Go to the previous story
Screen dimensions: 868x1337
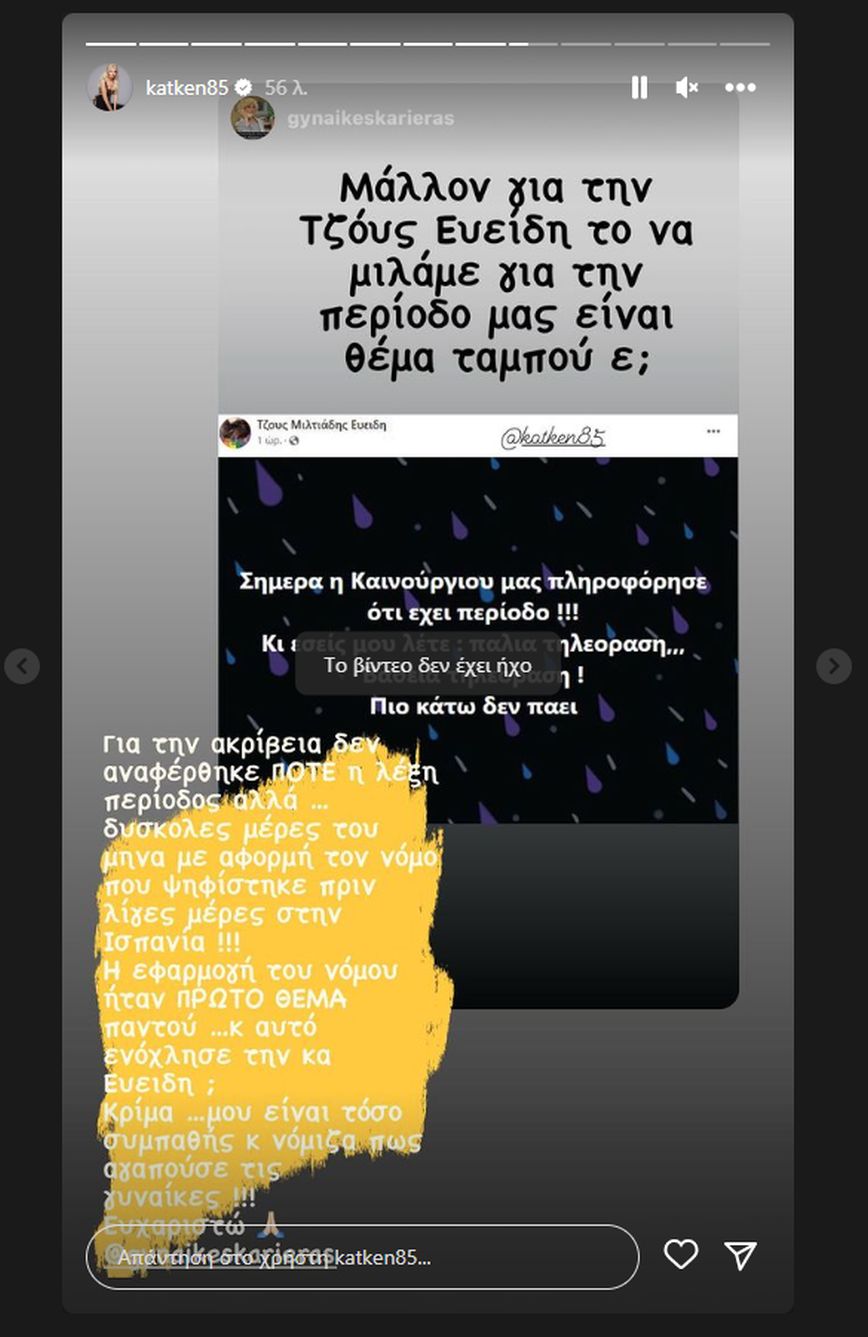[x=22, y=666]
